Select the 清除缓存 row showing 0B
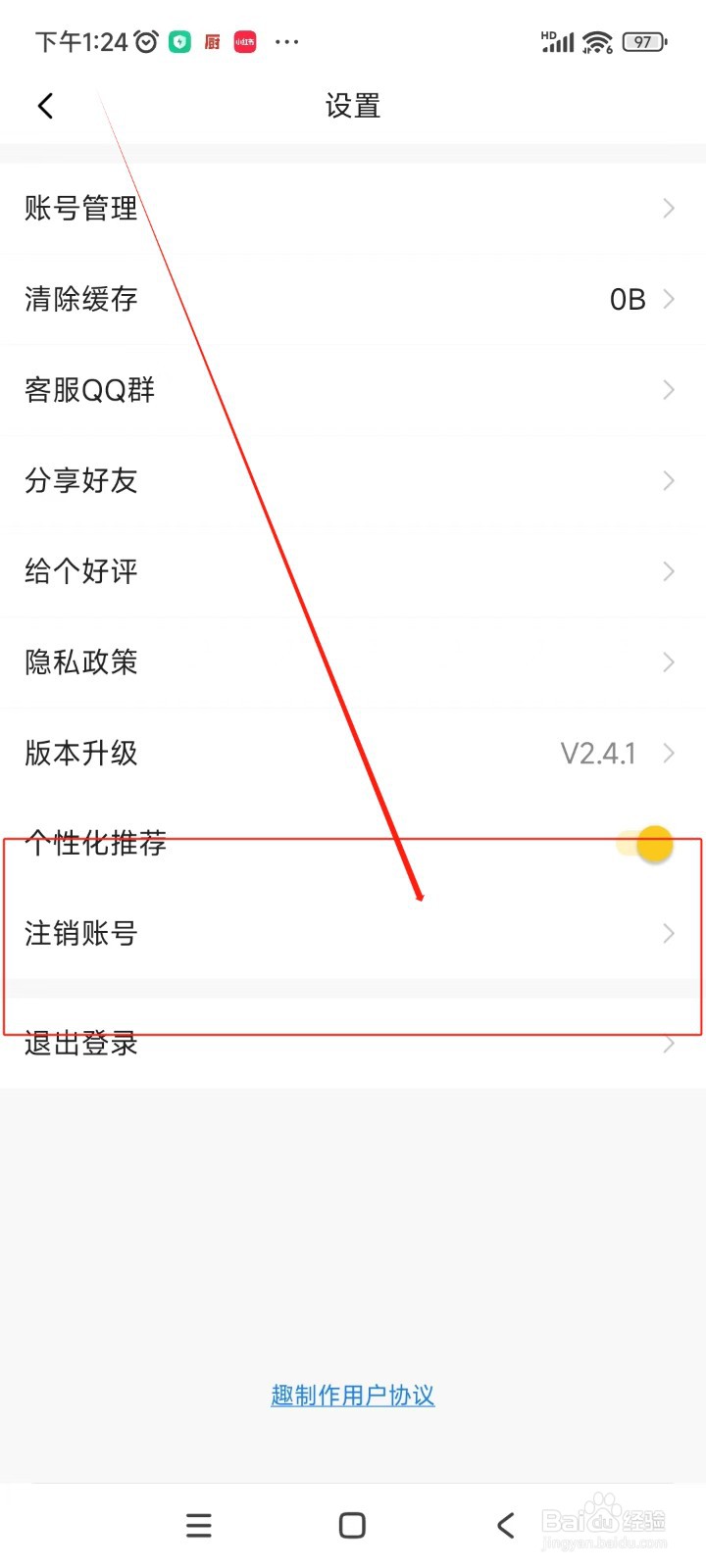Screen dimensions: 706x1568 pos(353,299)
